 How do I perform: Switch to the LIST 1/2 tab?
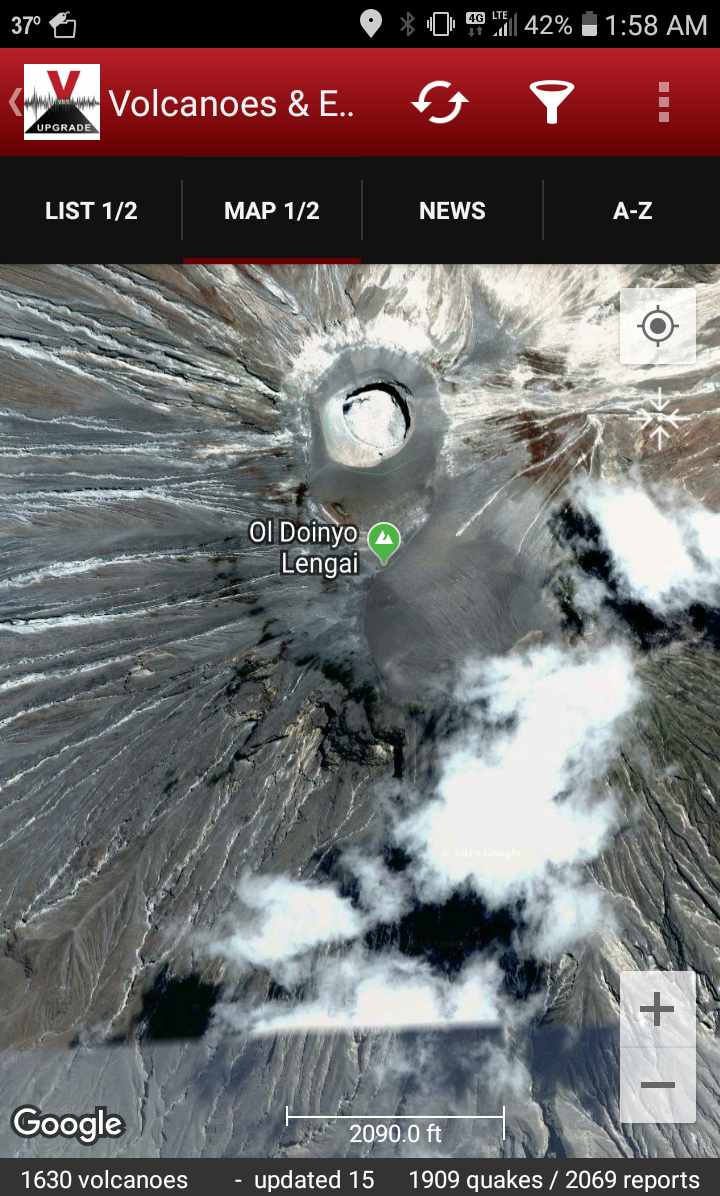pyautogui.click(x=91, y=211)
